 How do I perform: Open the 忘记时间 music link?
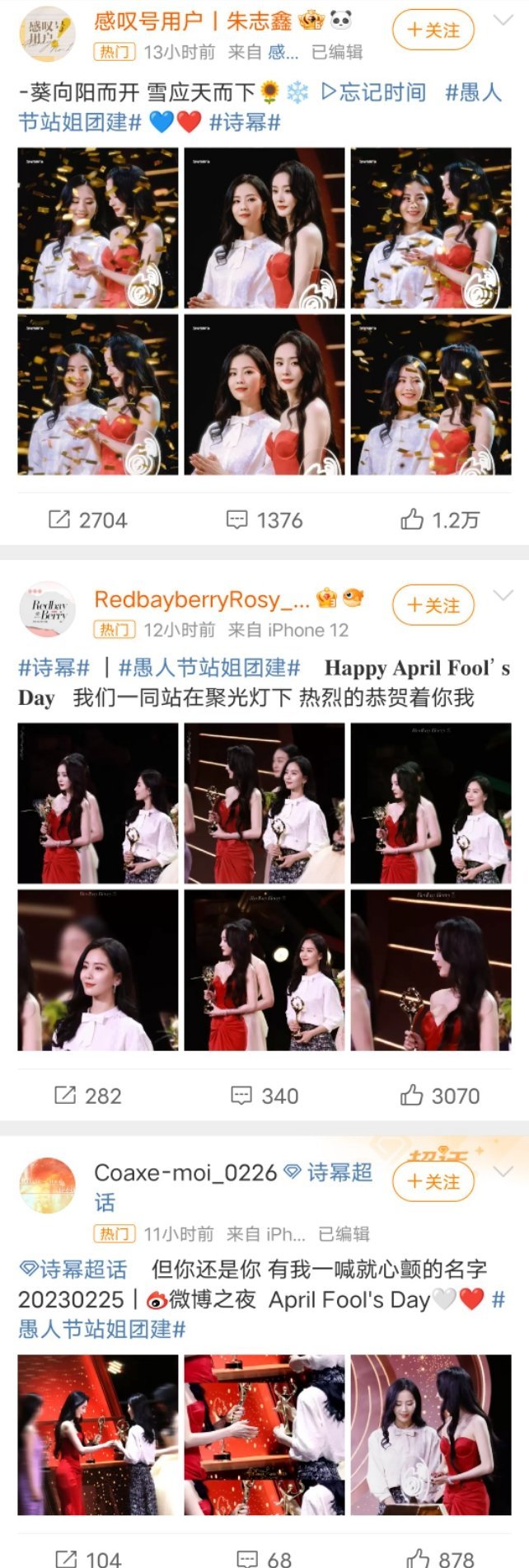click(373, 92)
